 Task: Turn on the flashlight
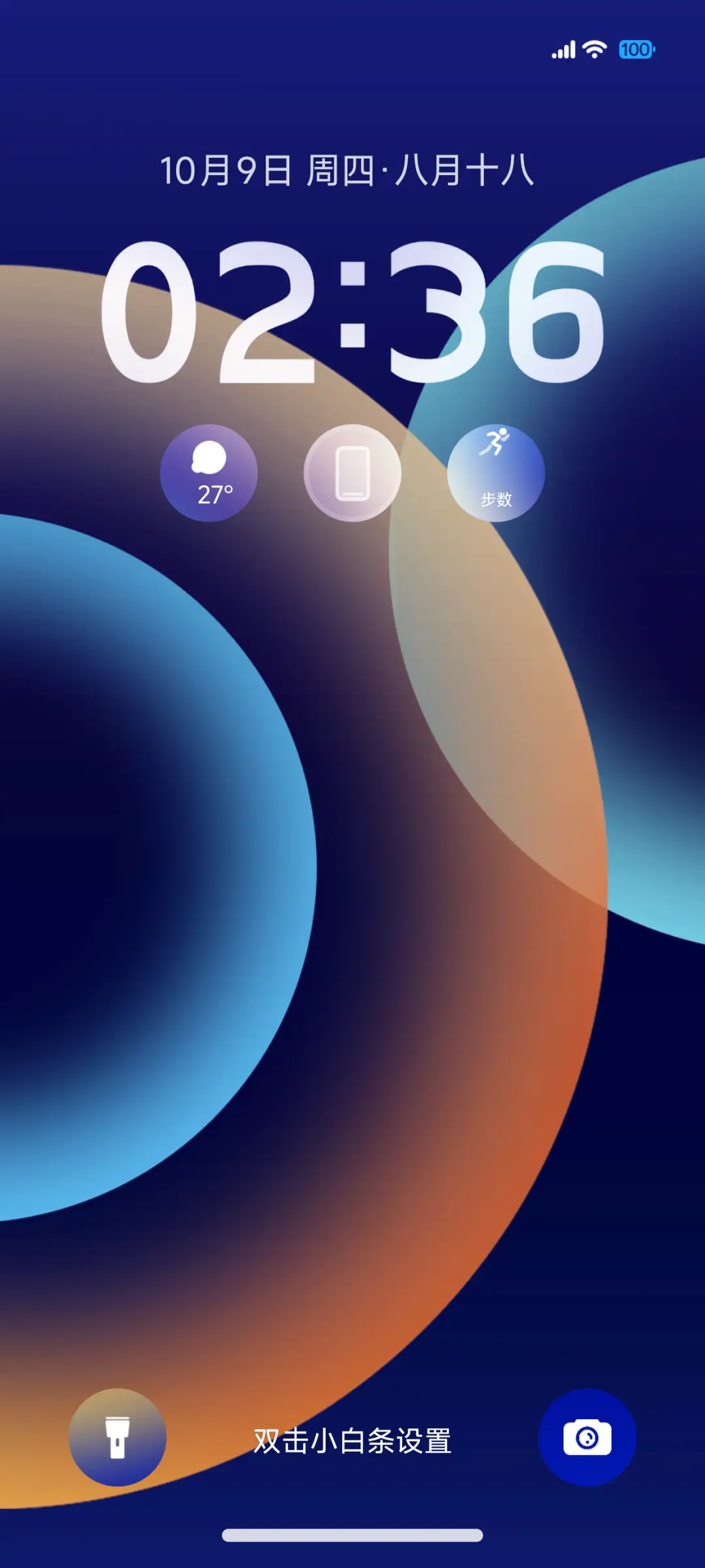tap(117, 1437)
